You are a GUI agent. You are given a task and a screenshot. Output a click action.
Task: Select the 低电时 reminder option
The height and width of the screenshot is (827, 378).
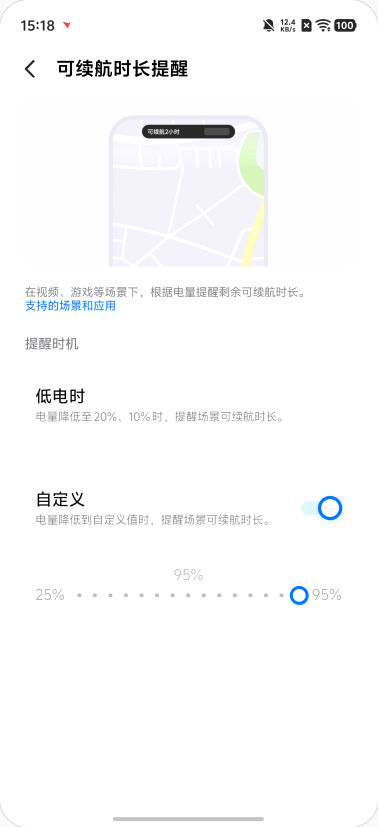[x=189, y=405]
